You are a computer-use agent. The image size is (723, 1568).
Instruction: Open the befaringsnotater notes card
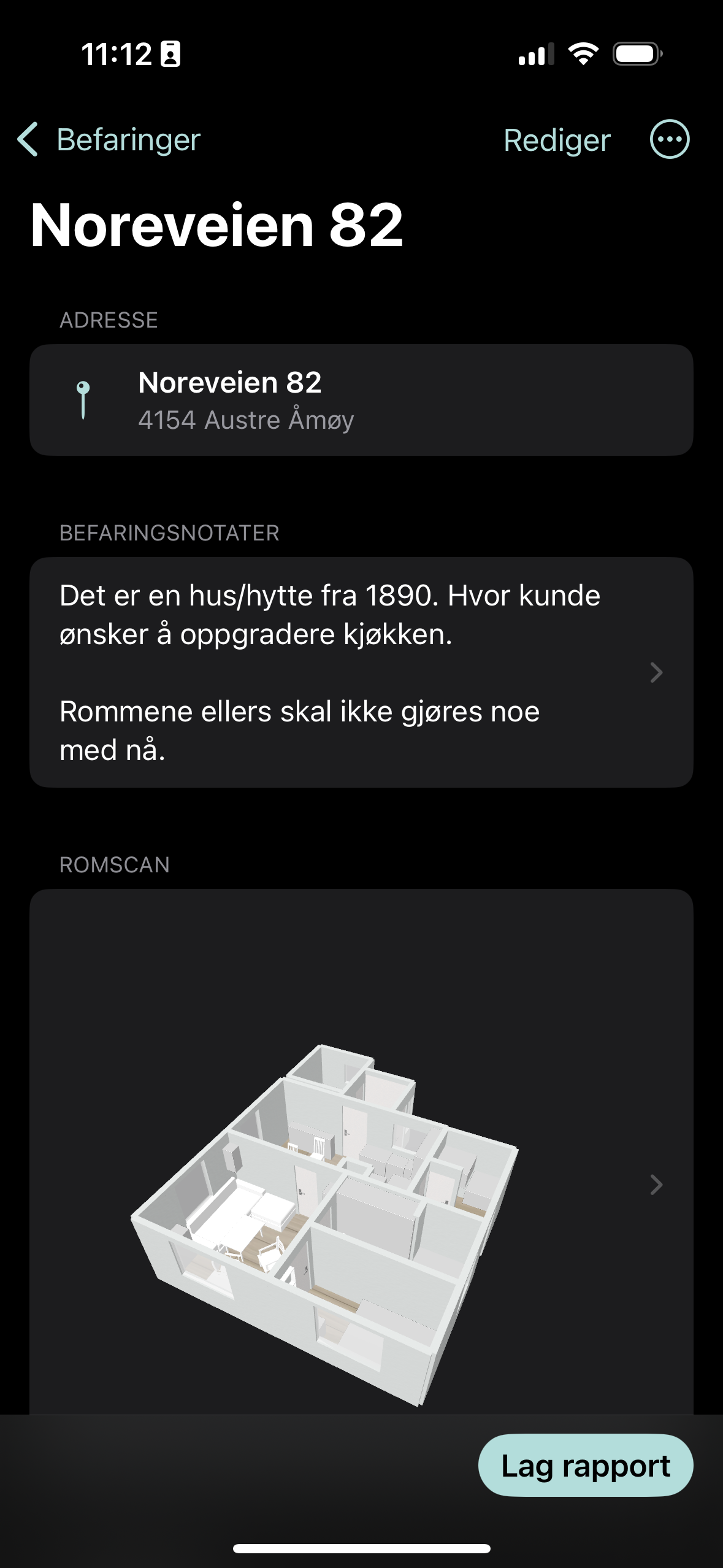point(361,672)
